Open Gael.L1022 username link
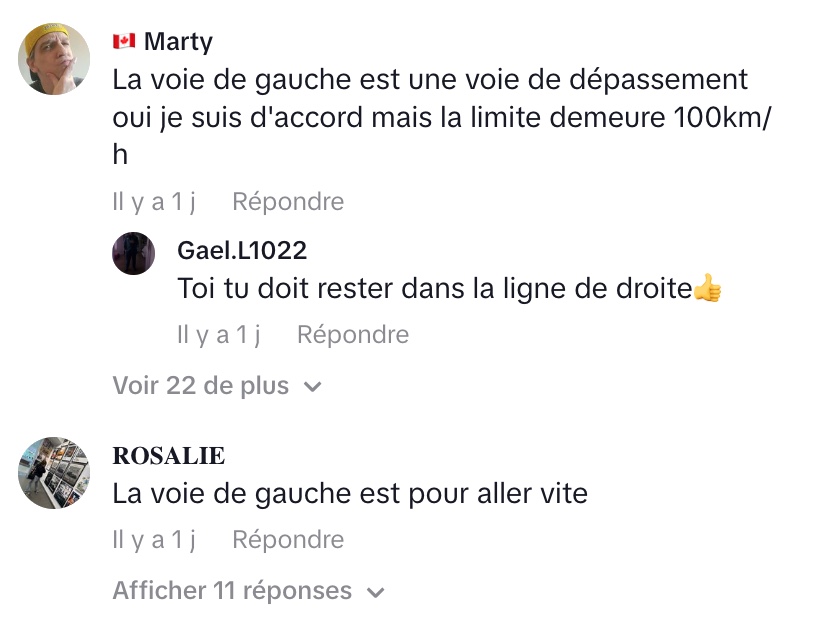 241,250
